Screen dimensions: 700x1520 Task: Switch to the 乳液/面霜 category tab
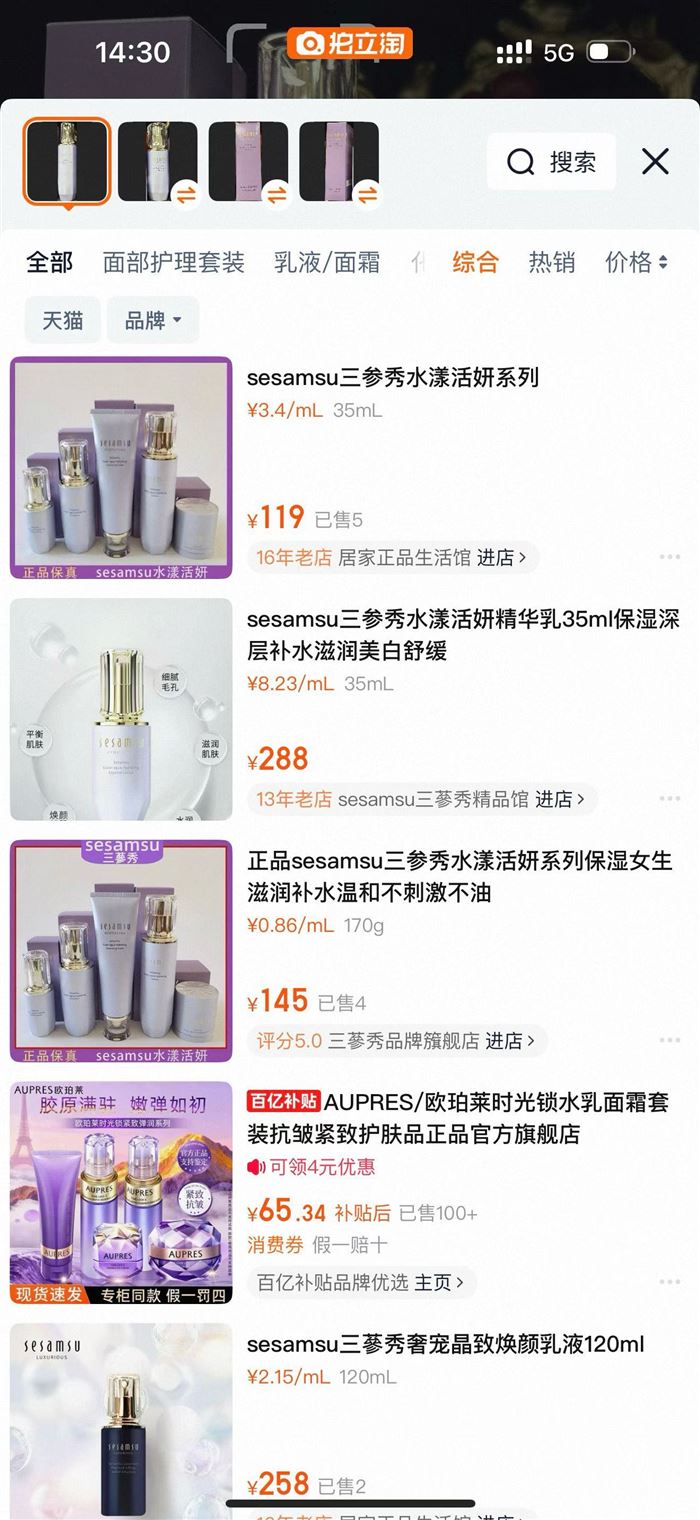pos(327,262)
